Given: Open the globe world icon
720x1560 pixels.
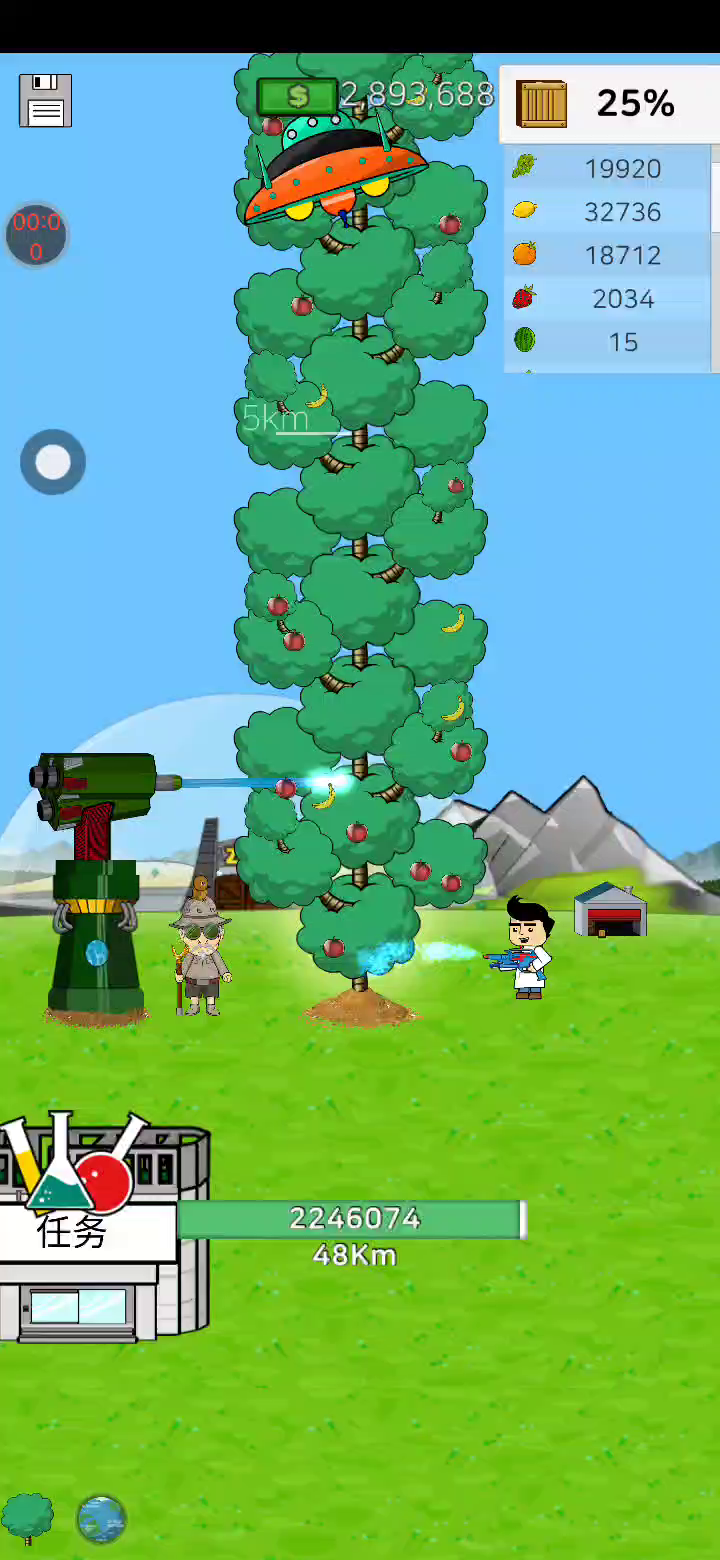Looking at the screenshot, I should (x=101, y=1519).
